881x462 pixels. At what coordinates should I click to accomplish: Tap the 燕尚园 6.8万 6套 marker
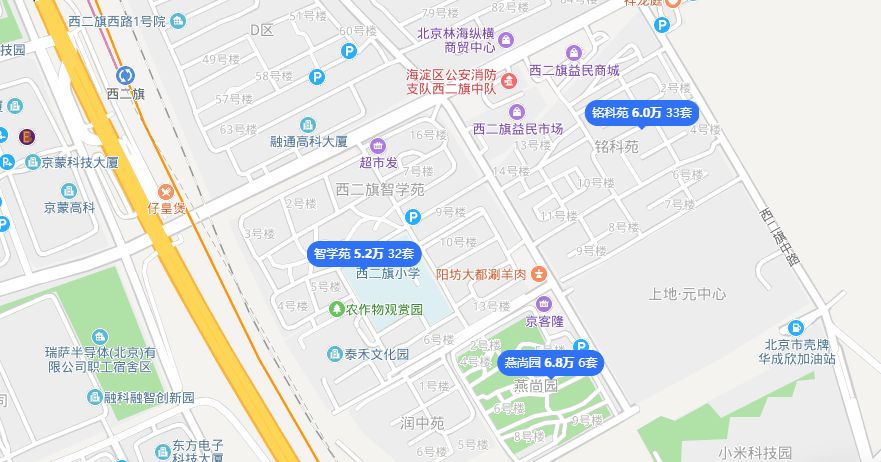[x=550, y=363]
